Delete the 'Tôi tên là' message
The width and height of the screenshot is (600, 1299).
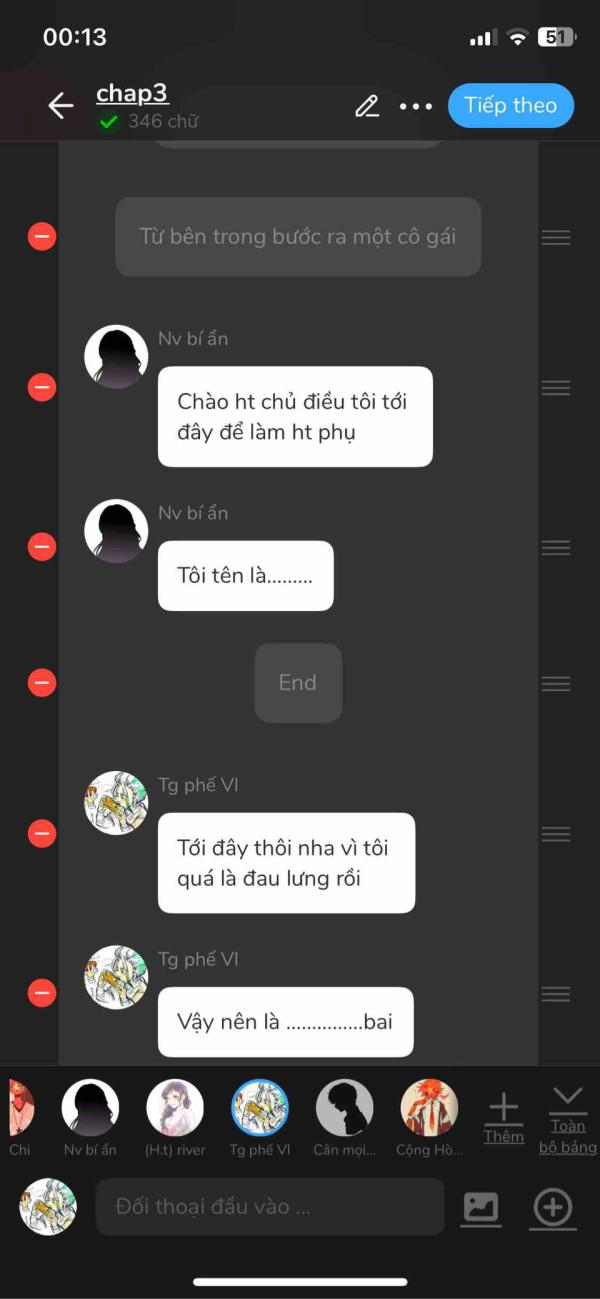(x=42, y=547)
